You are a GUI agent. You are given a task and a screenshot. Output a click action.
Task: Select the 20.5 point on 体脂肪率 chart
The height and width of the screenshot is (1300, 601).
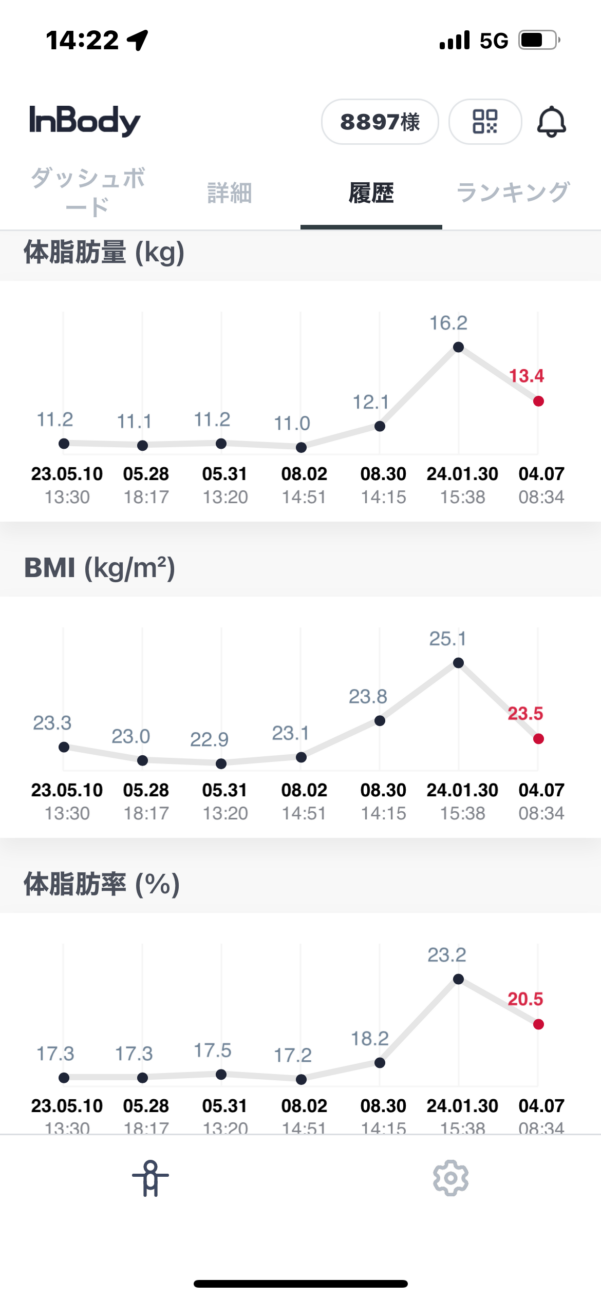coord(538,1024)
